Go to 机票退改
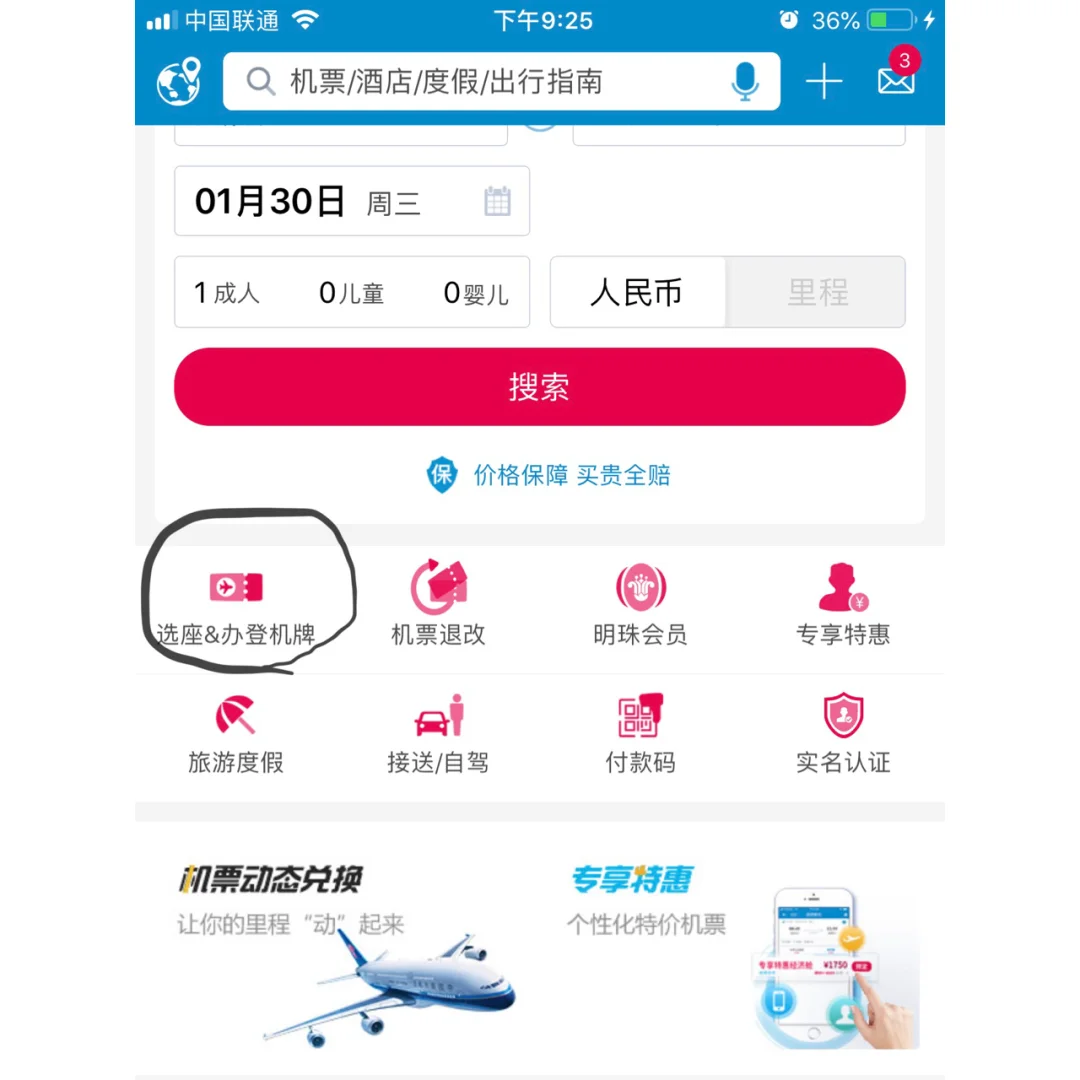The width and height of the screenshot is (1080, 1080). pyautogui.click(x=438, y=606)
